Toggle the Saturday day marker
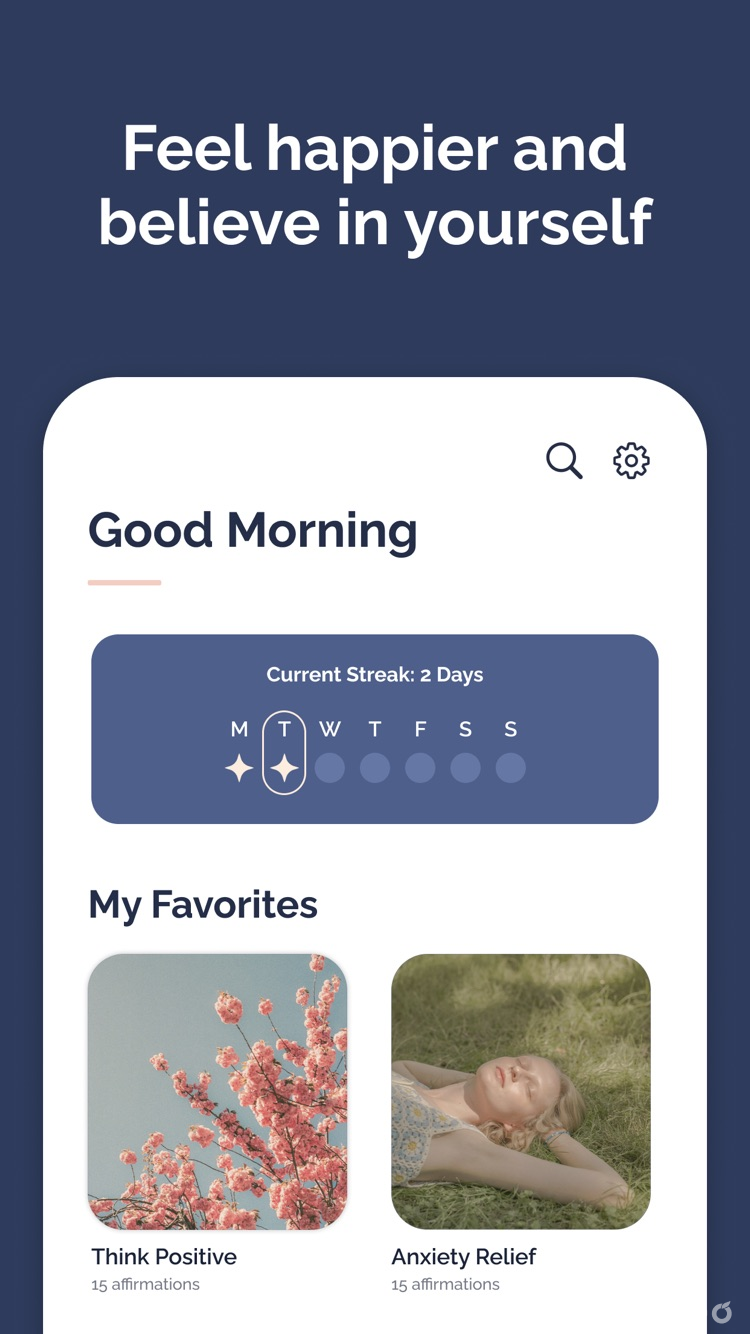Viewport: 750px width, 1334px height. tap(465, 767)
